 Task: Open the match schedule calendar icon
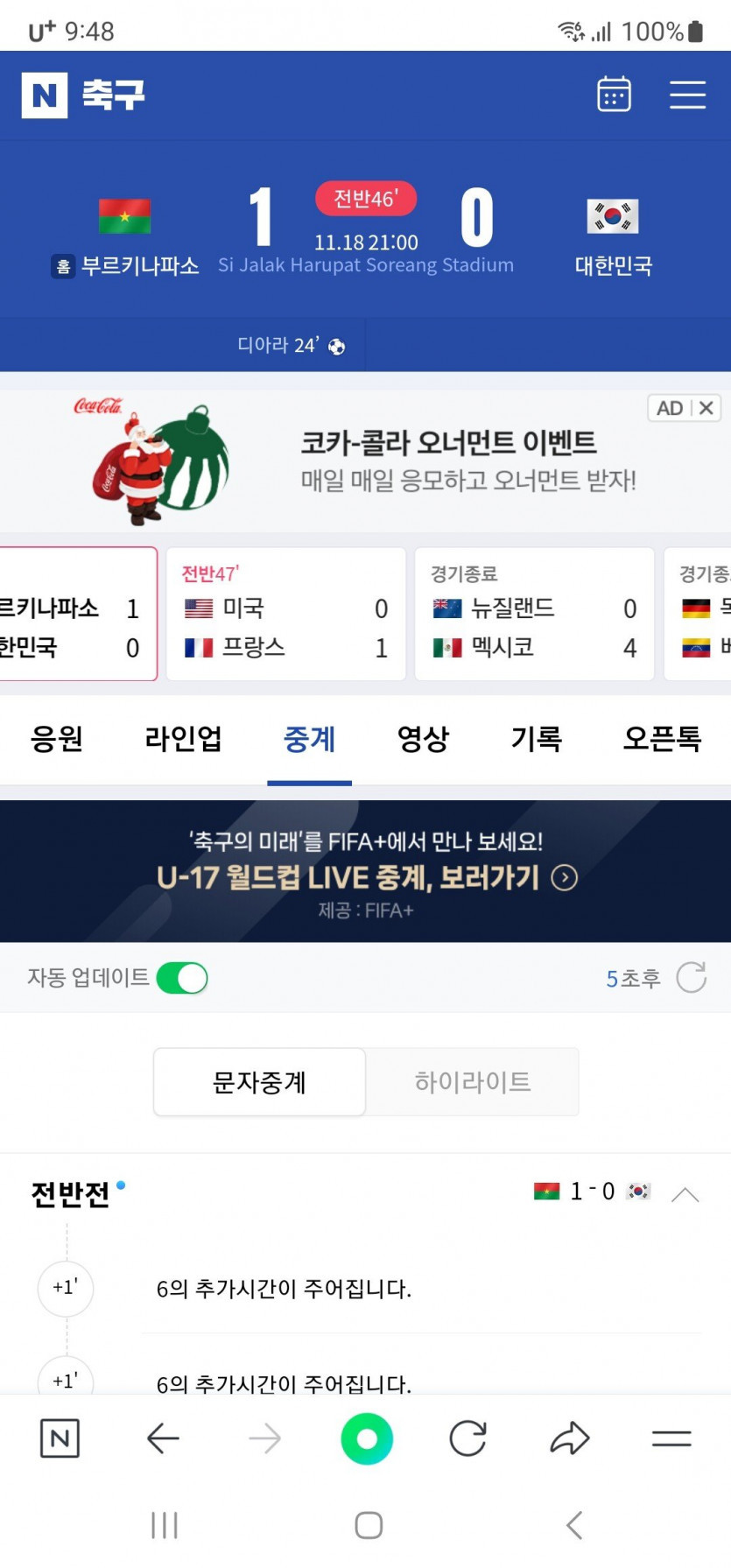pyautogui.click(x=614, y=94)
